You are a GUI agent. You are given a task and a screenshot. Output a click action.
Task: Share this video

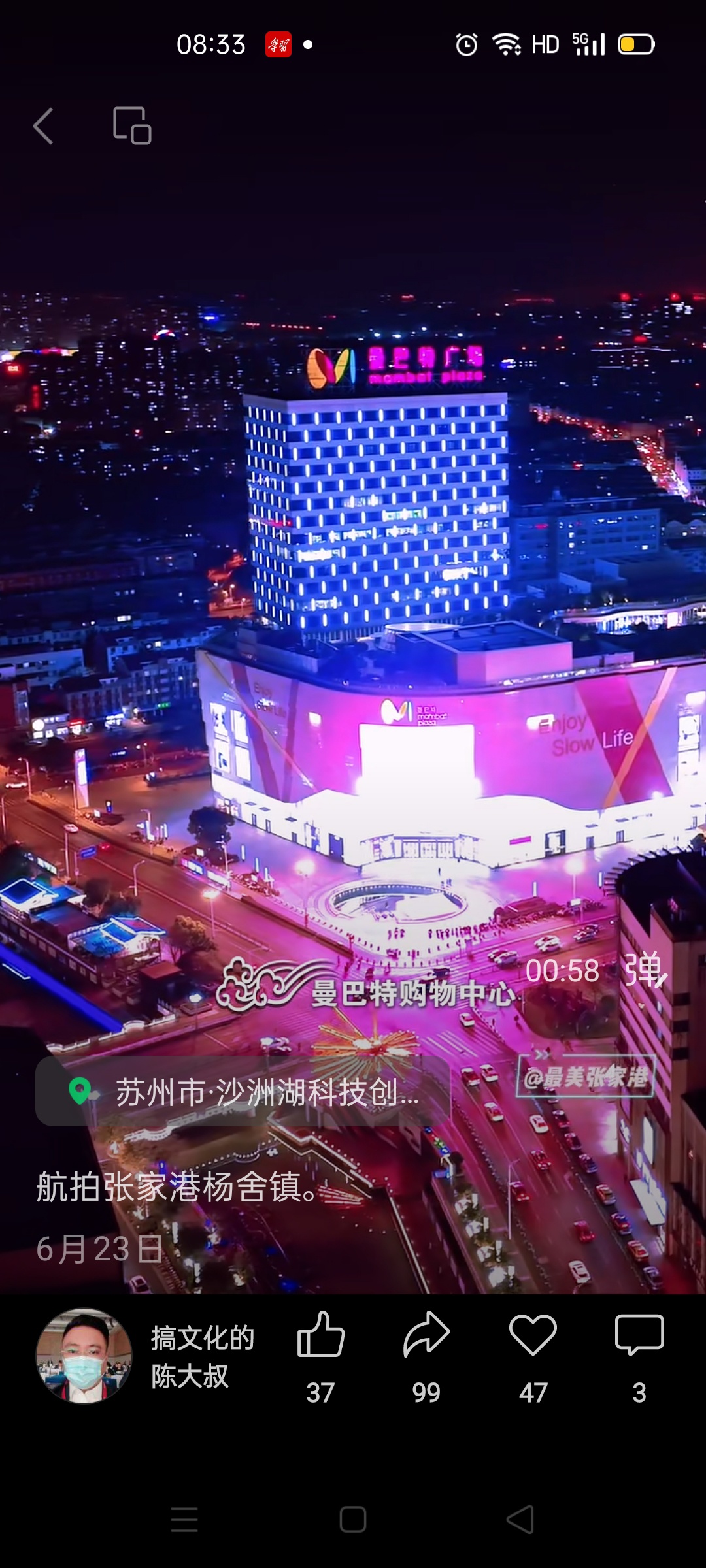426,1336
